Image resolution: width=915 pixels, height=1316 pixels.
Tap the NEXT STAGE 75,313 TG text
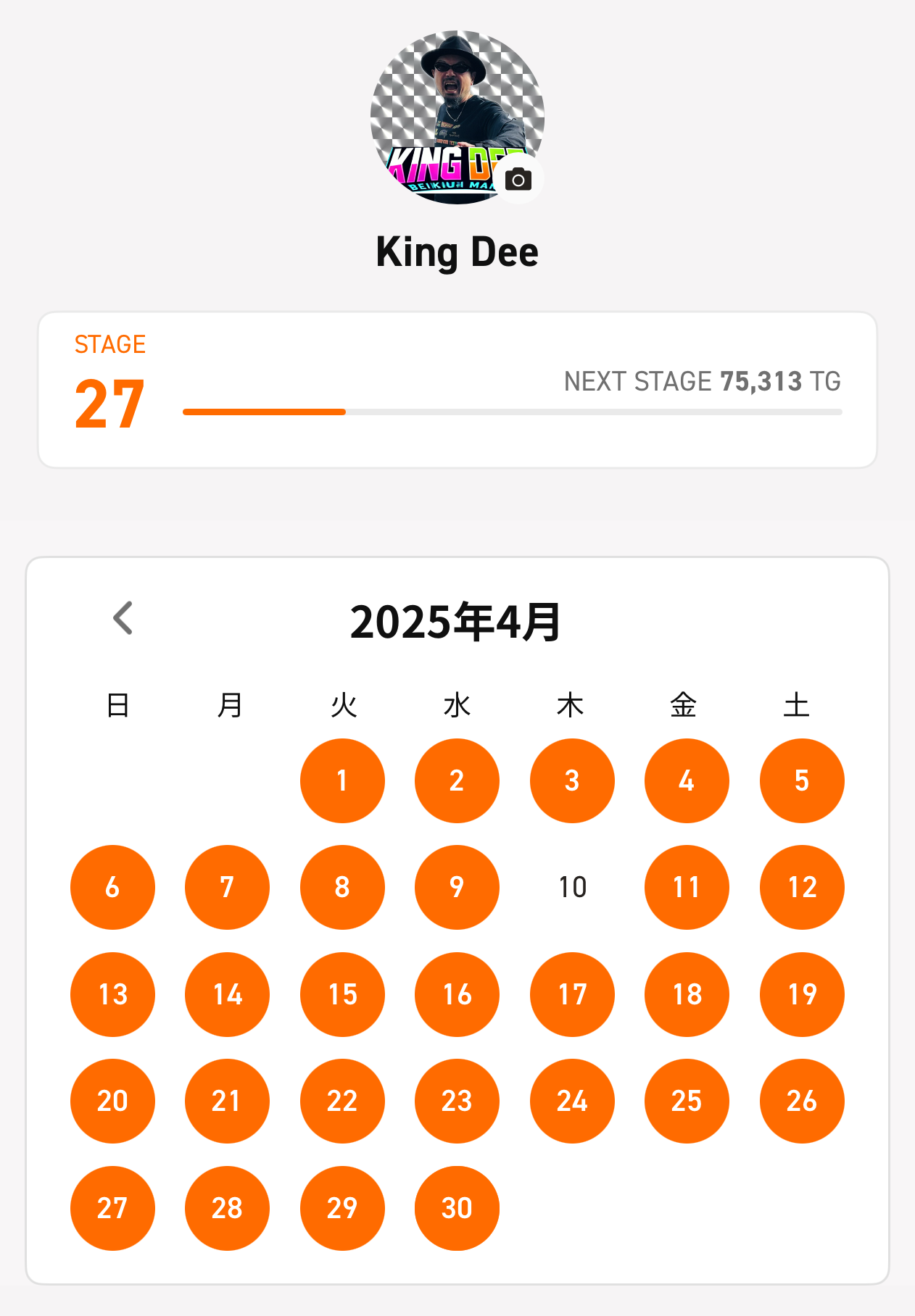702,381
